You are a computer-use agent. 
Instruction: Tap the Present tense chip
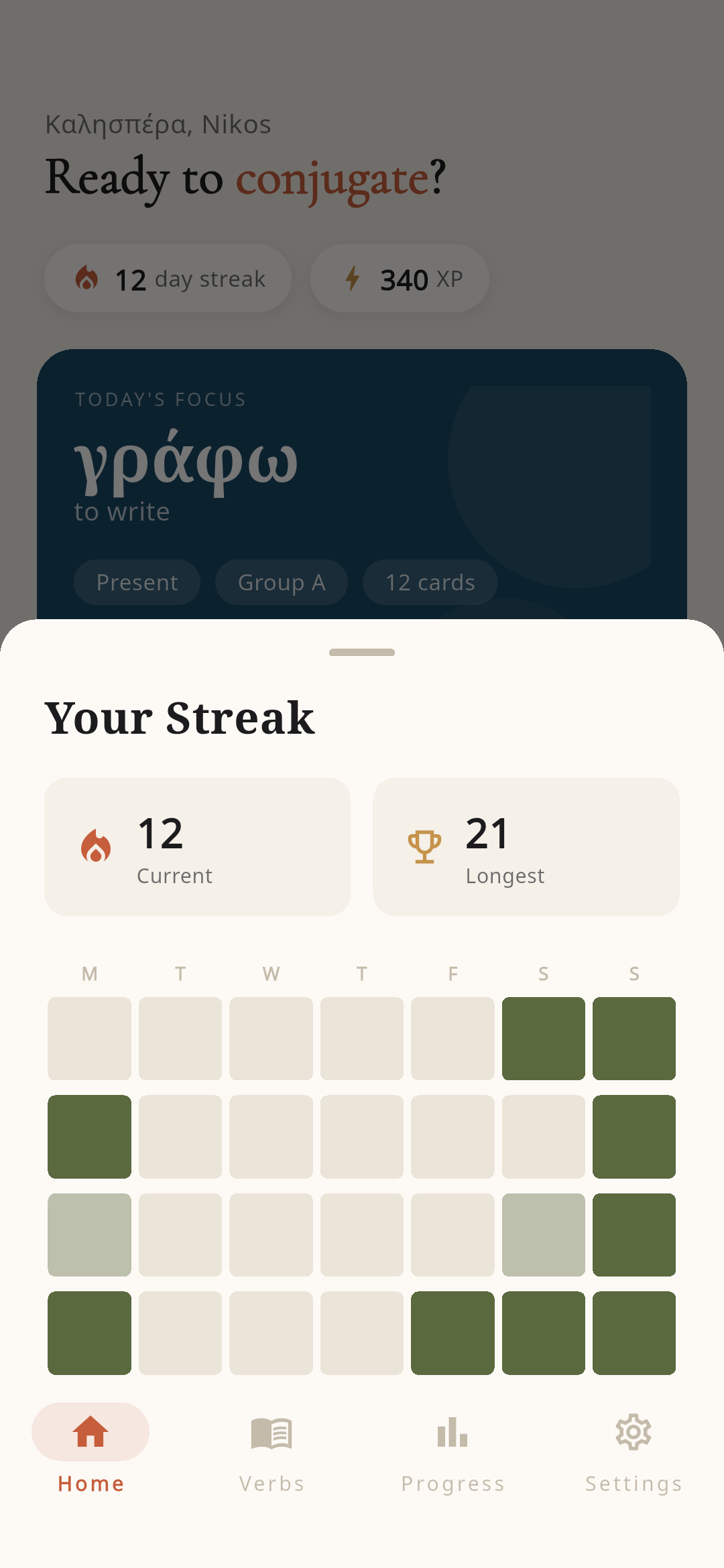coord(137,582)
